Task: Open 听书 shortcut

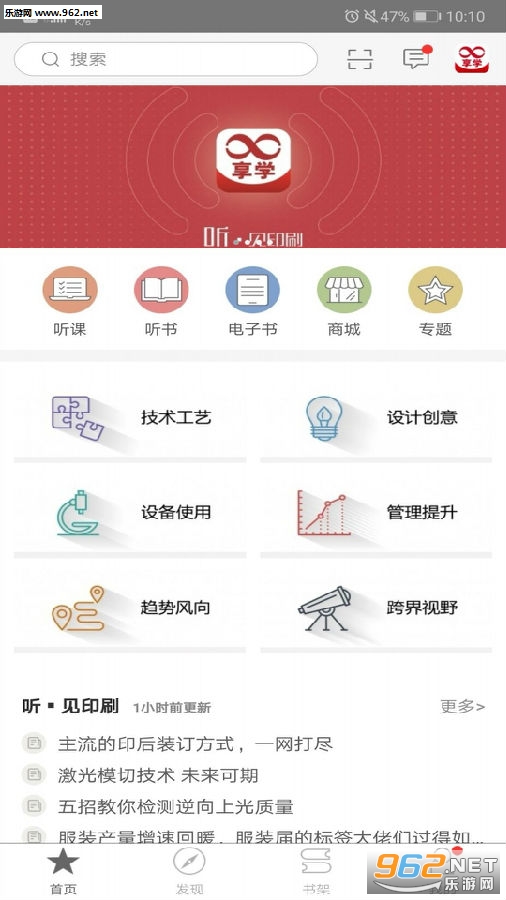Action: (161, 302)
